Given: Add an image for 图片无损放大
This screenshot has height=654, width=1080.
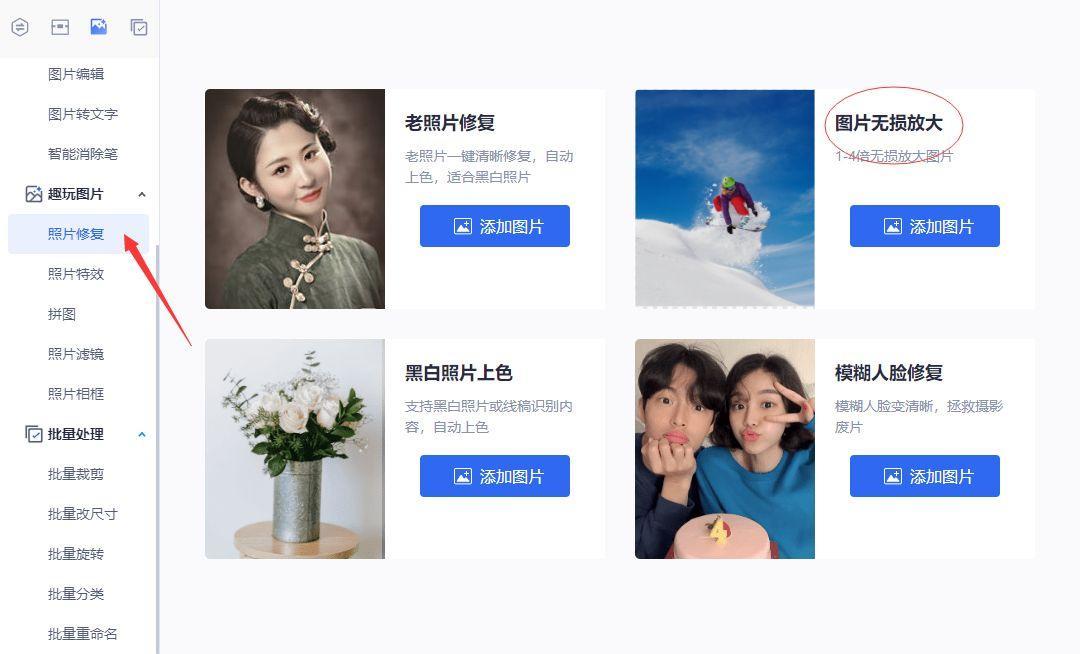Looking at the screenshot, I should click(x=924, y=226).
